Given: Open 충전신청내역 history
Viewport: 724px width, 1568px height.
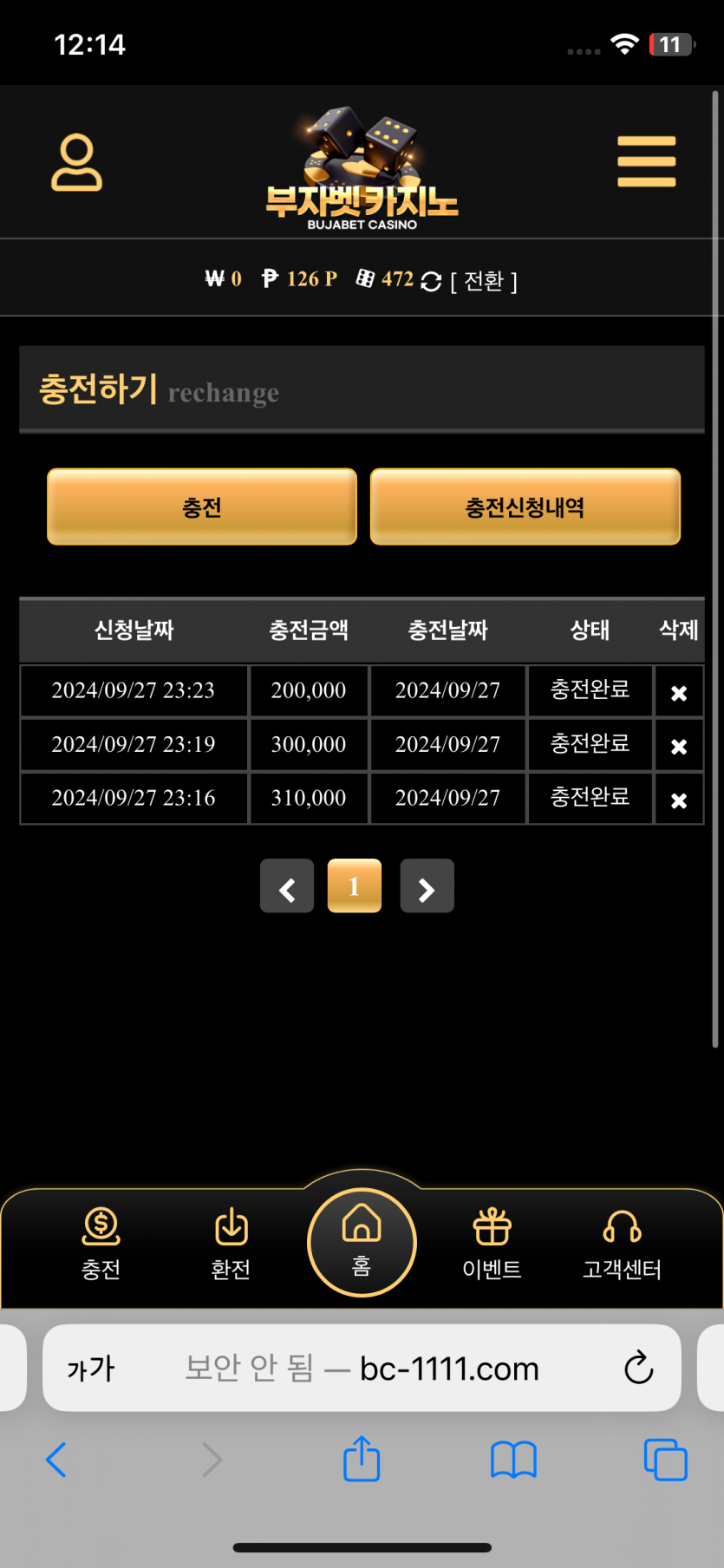Looking at the screenshot, I should click(x=525, y=507).
